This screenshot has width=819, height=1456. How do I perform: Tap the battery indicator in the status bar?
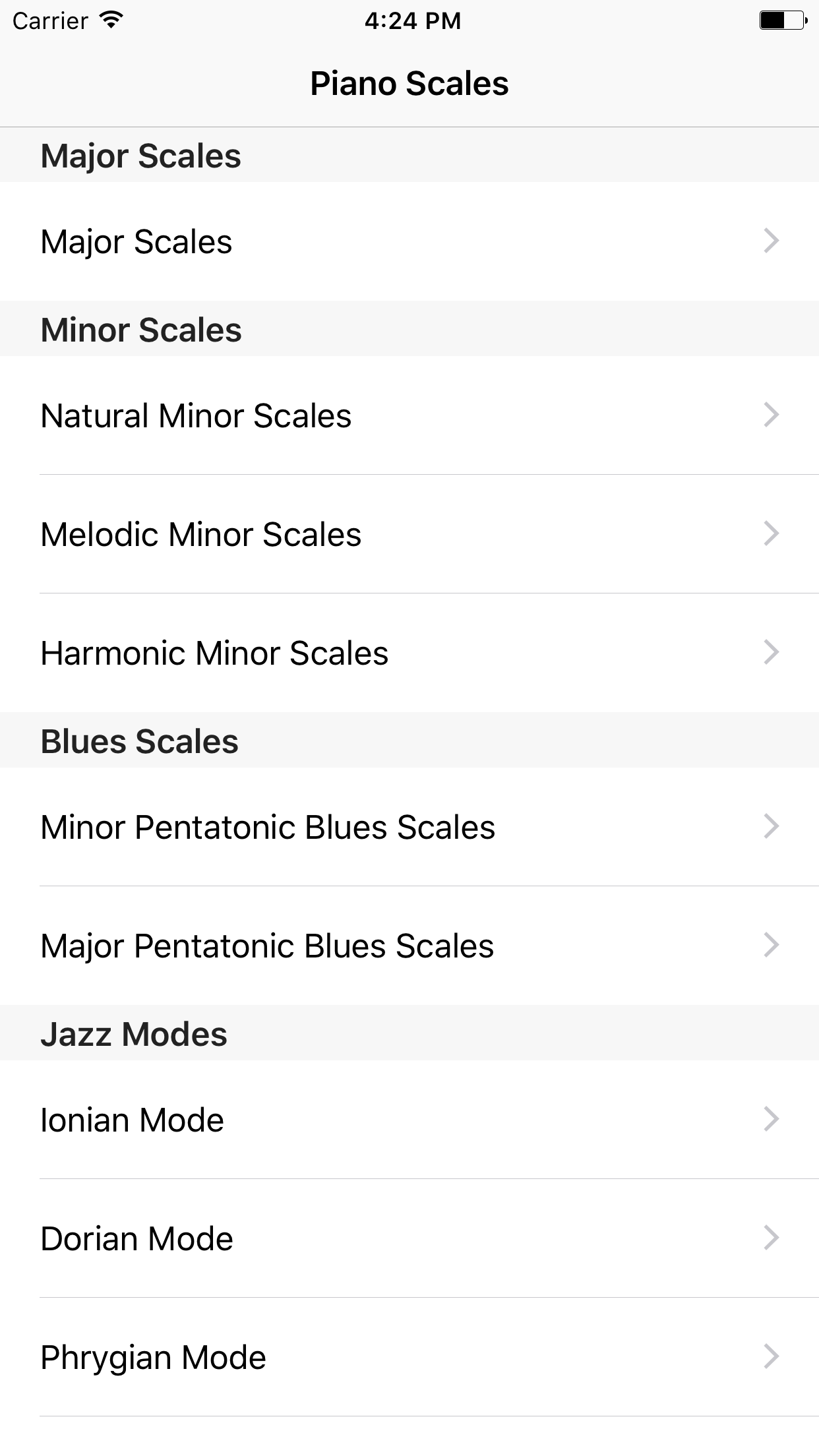(781, 20)
